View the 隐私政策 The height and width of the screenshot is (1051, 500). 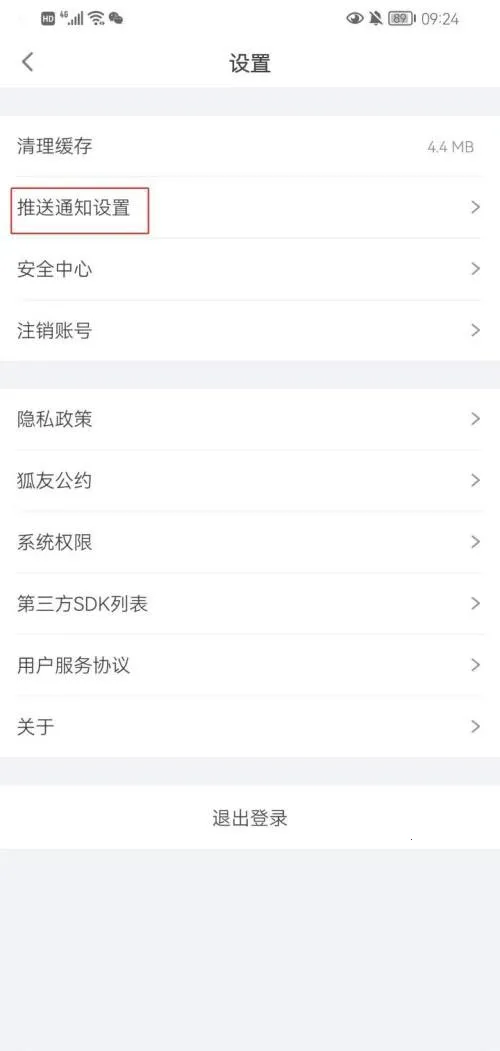[250, 420]
